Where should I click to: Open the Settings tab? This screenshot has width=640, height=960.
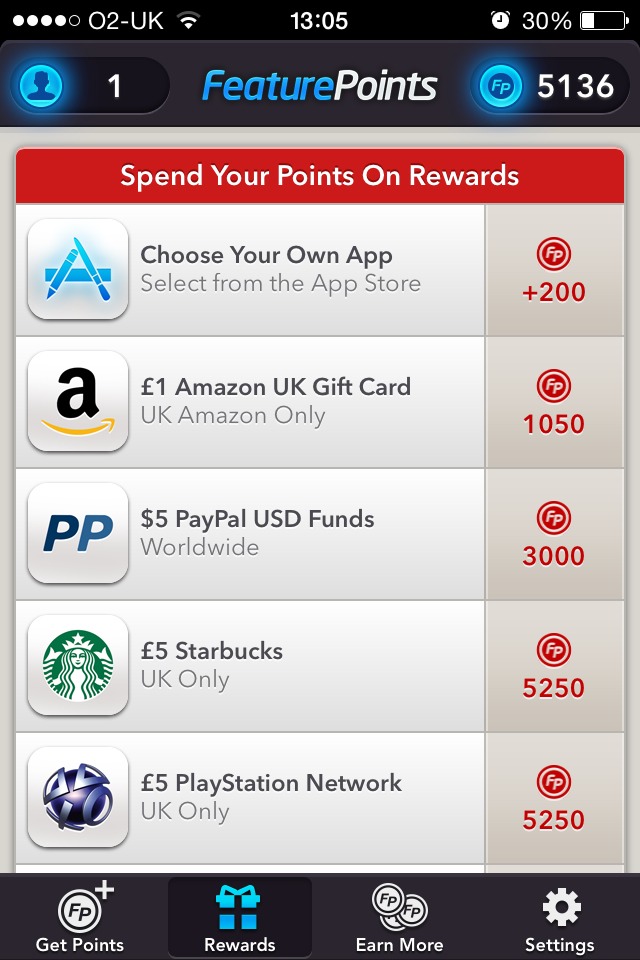click(x=560, y=918)
